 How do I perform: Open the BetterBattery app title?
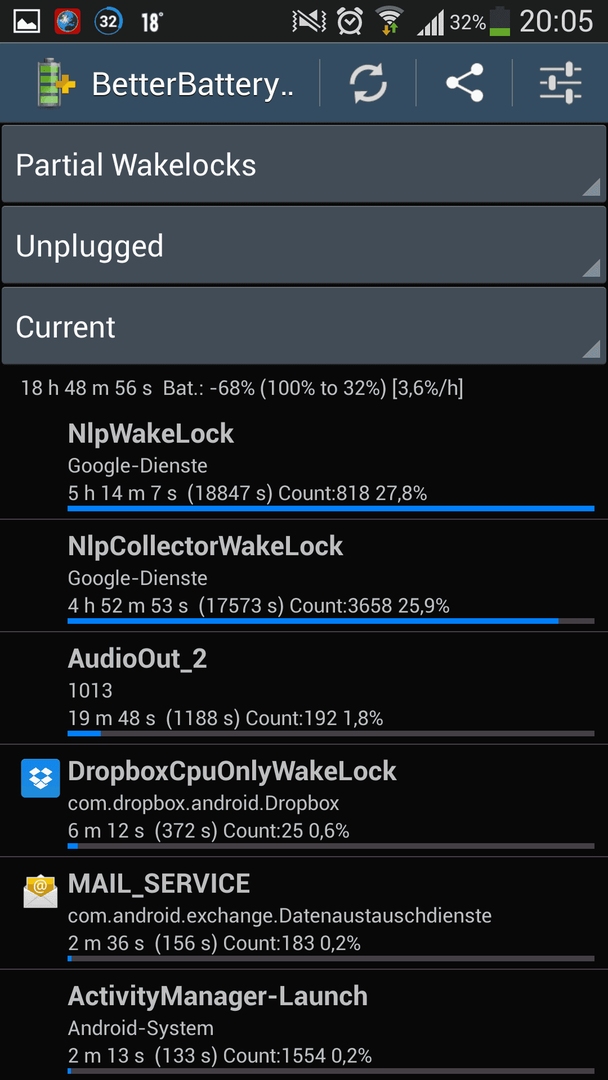165,84
